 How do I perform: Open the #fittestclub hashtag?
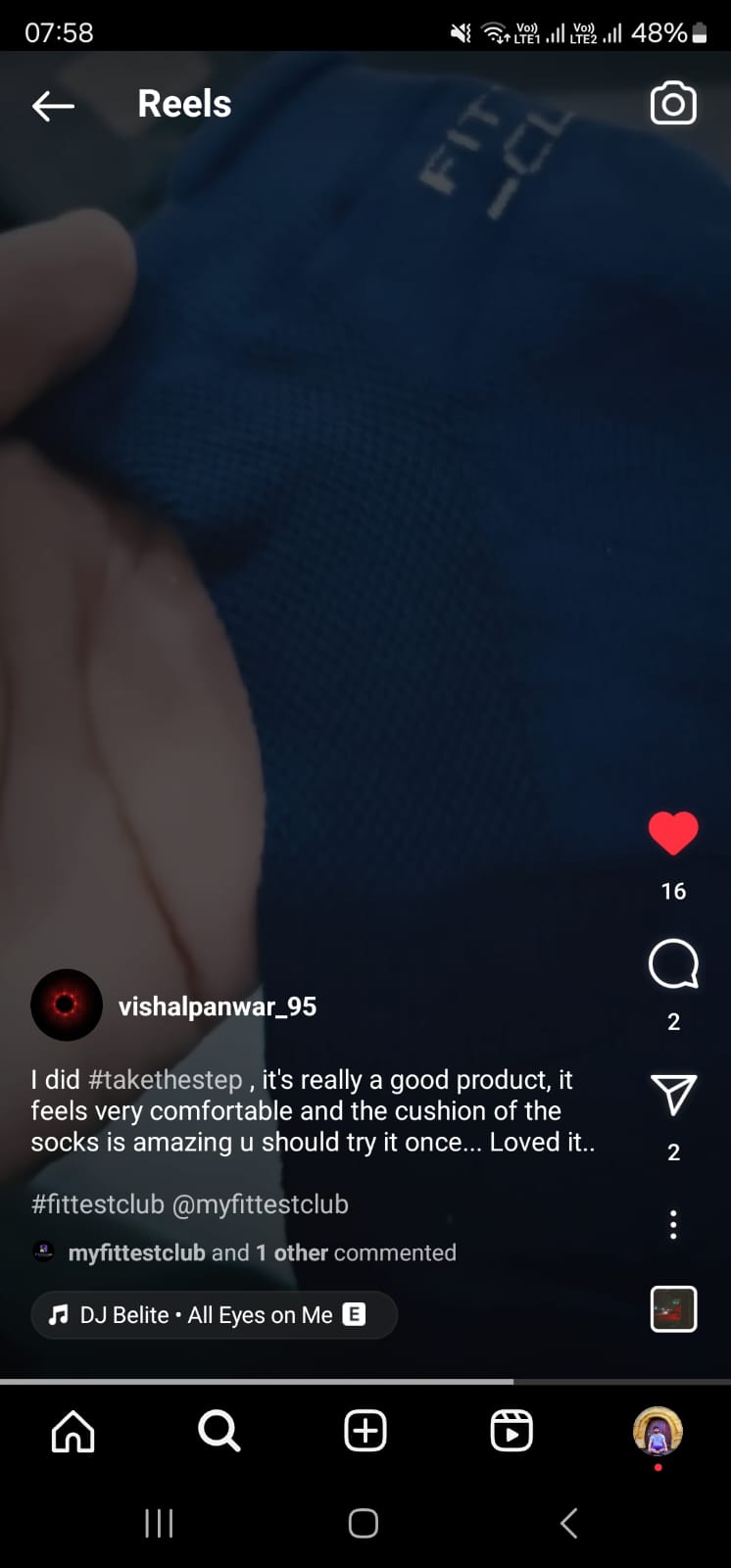click(x=97, y=1204)
